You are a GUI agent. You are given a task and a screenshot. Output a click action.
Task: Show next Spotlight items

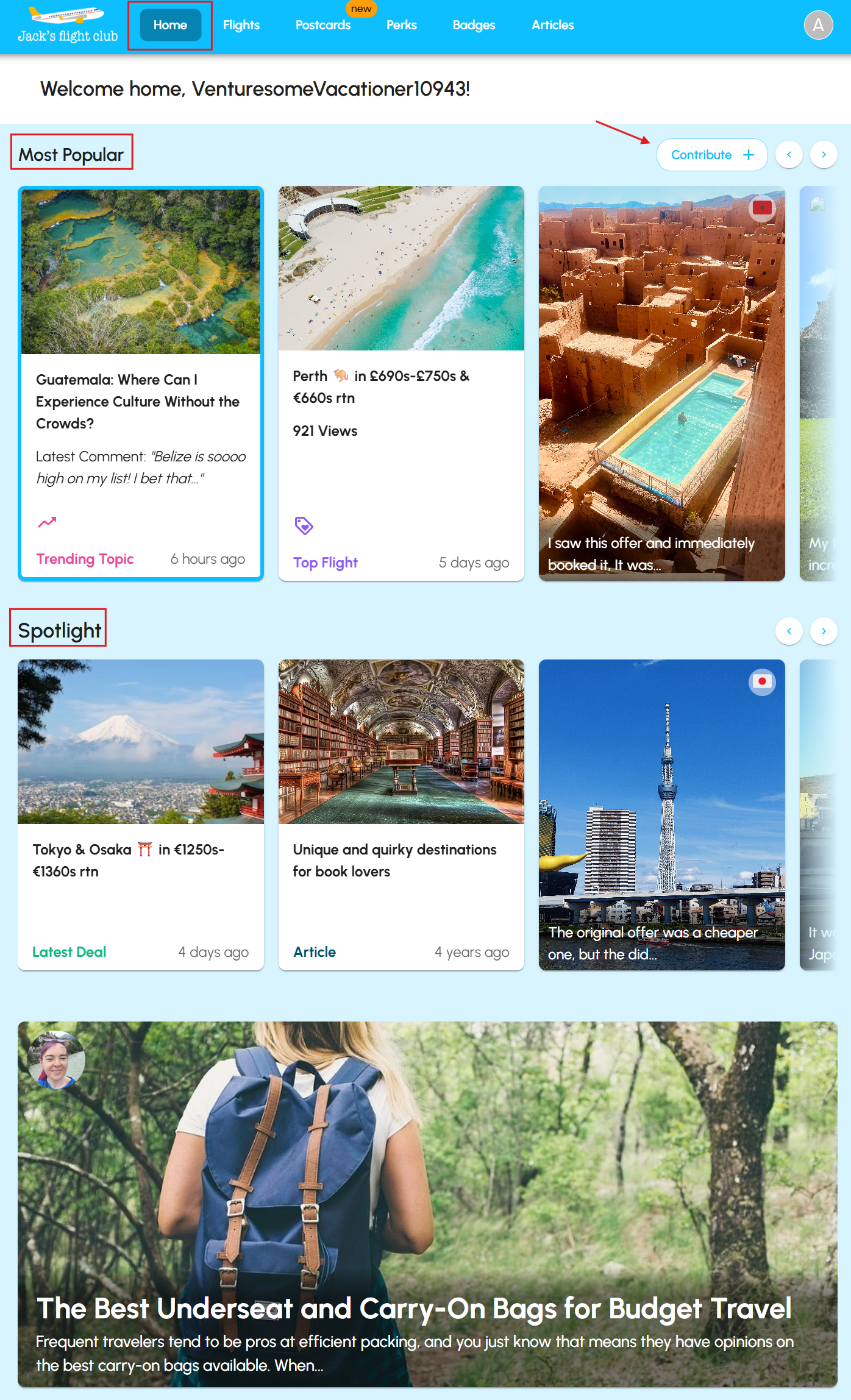pos(824,631)
